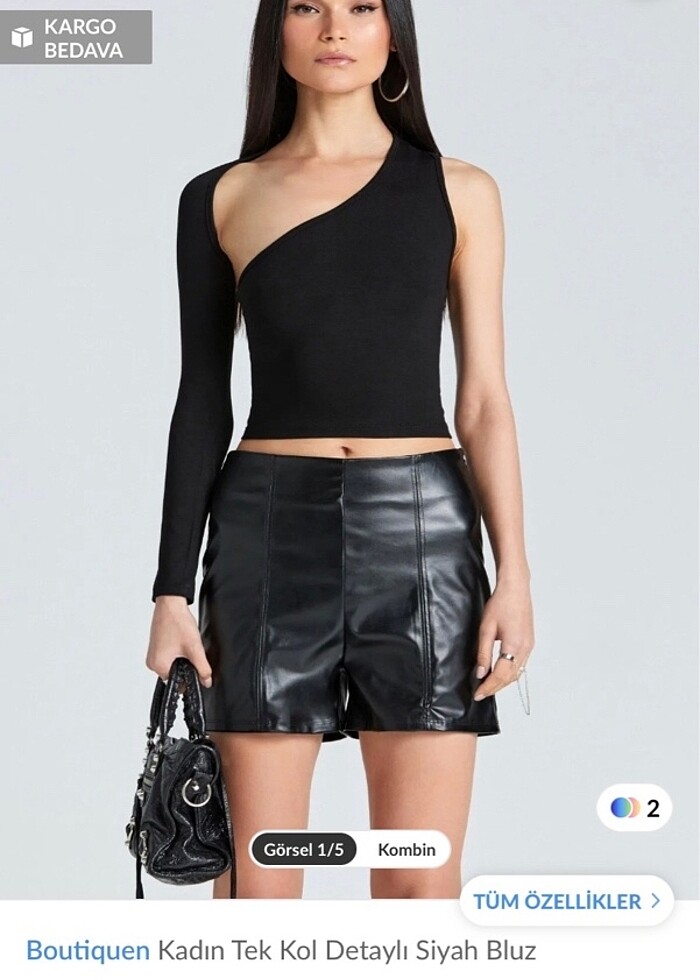Switch to the Kombin view
700x980 pixels.
tap(406, 850)
